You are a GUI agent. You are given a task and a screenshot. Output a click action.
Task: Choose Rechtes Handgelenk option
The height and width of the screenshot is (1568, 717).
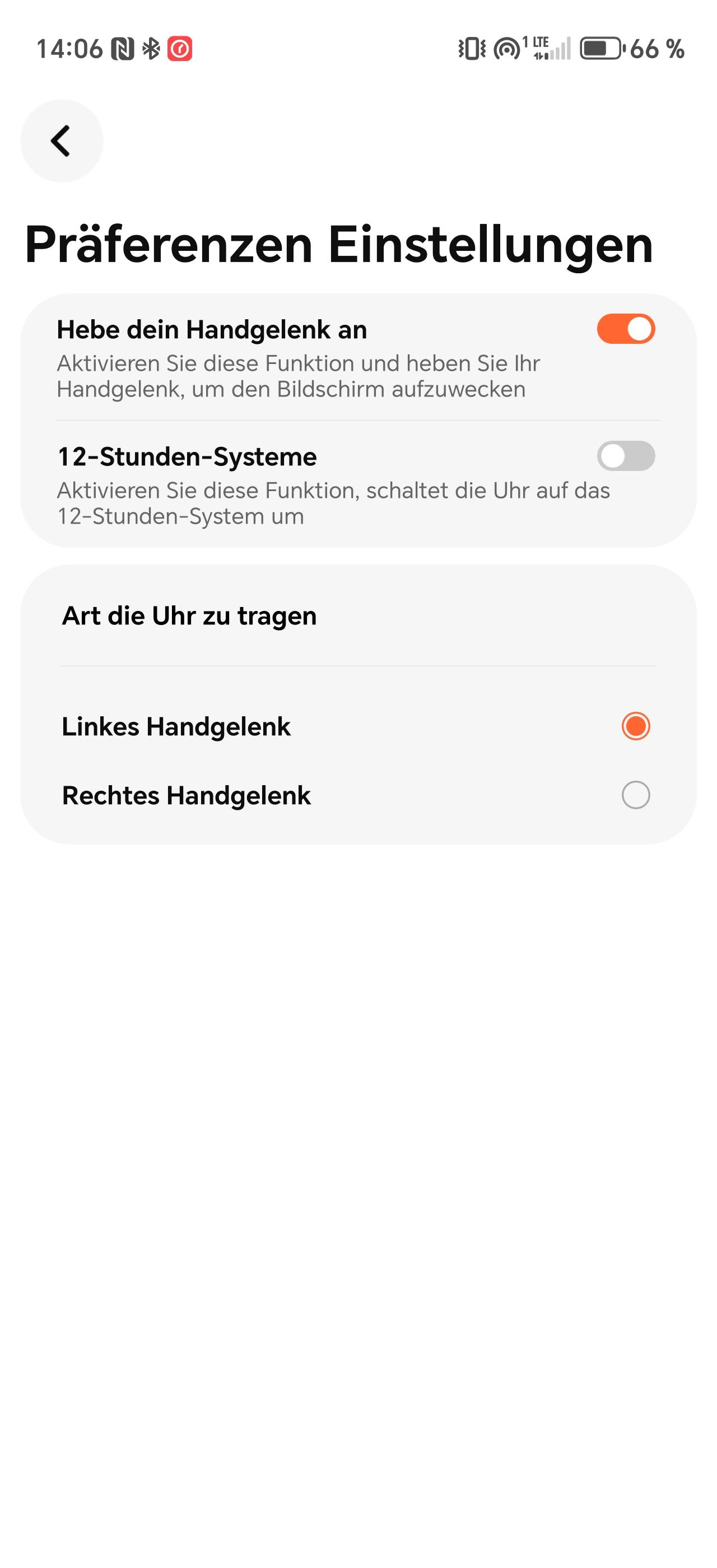[x=358, y=795]
